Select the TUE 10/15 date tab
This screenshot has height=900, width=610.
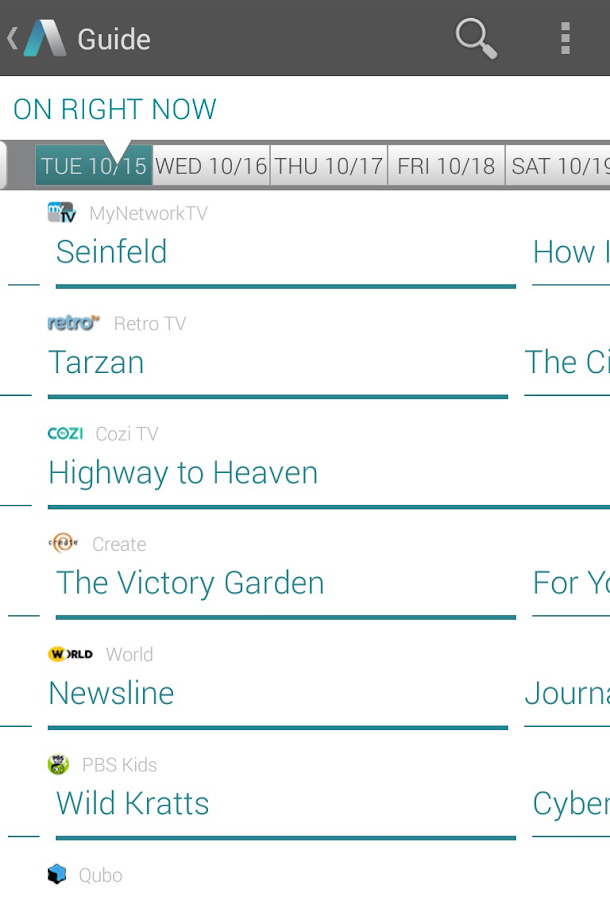94,166
